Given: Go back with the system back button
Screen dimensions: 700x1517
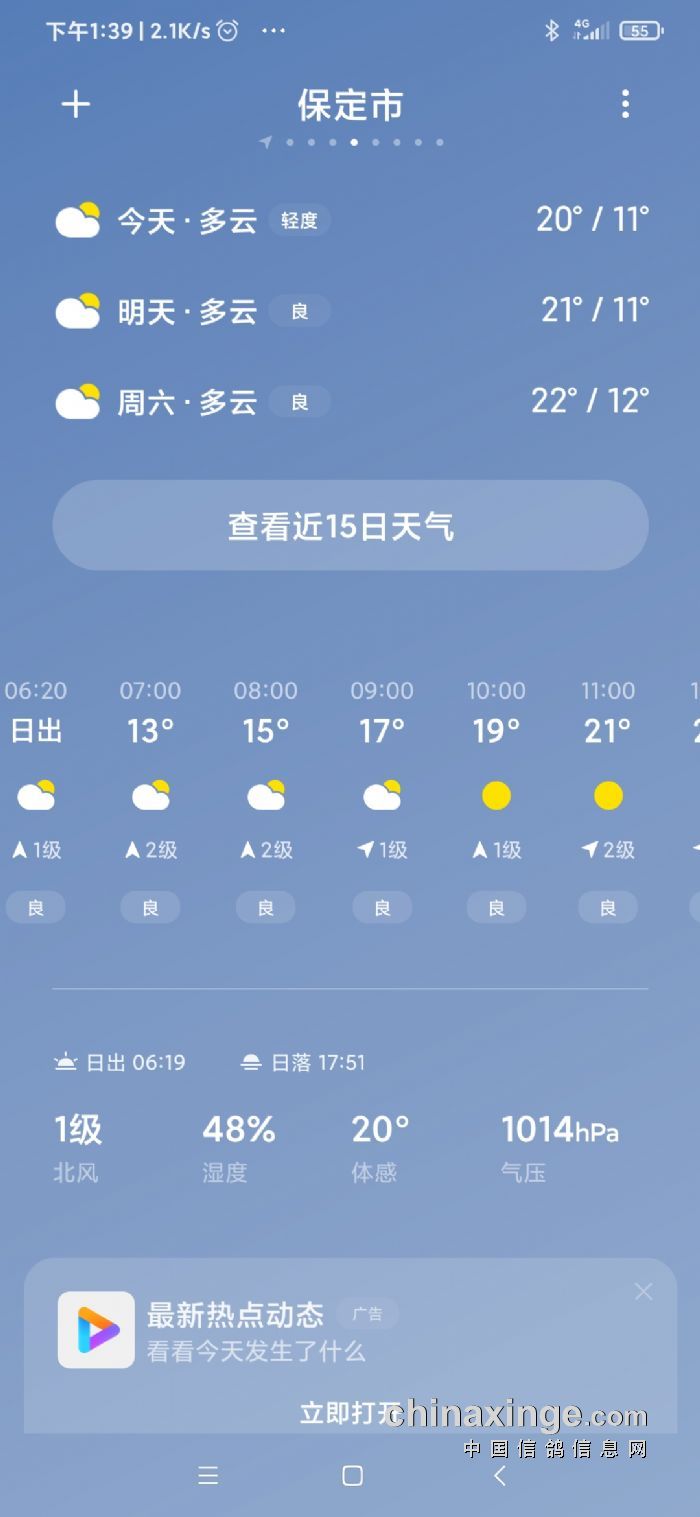Looking at the screenshot, I should [500, 1476].
